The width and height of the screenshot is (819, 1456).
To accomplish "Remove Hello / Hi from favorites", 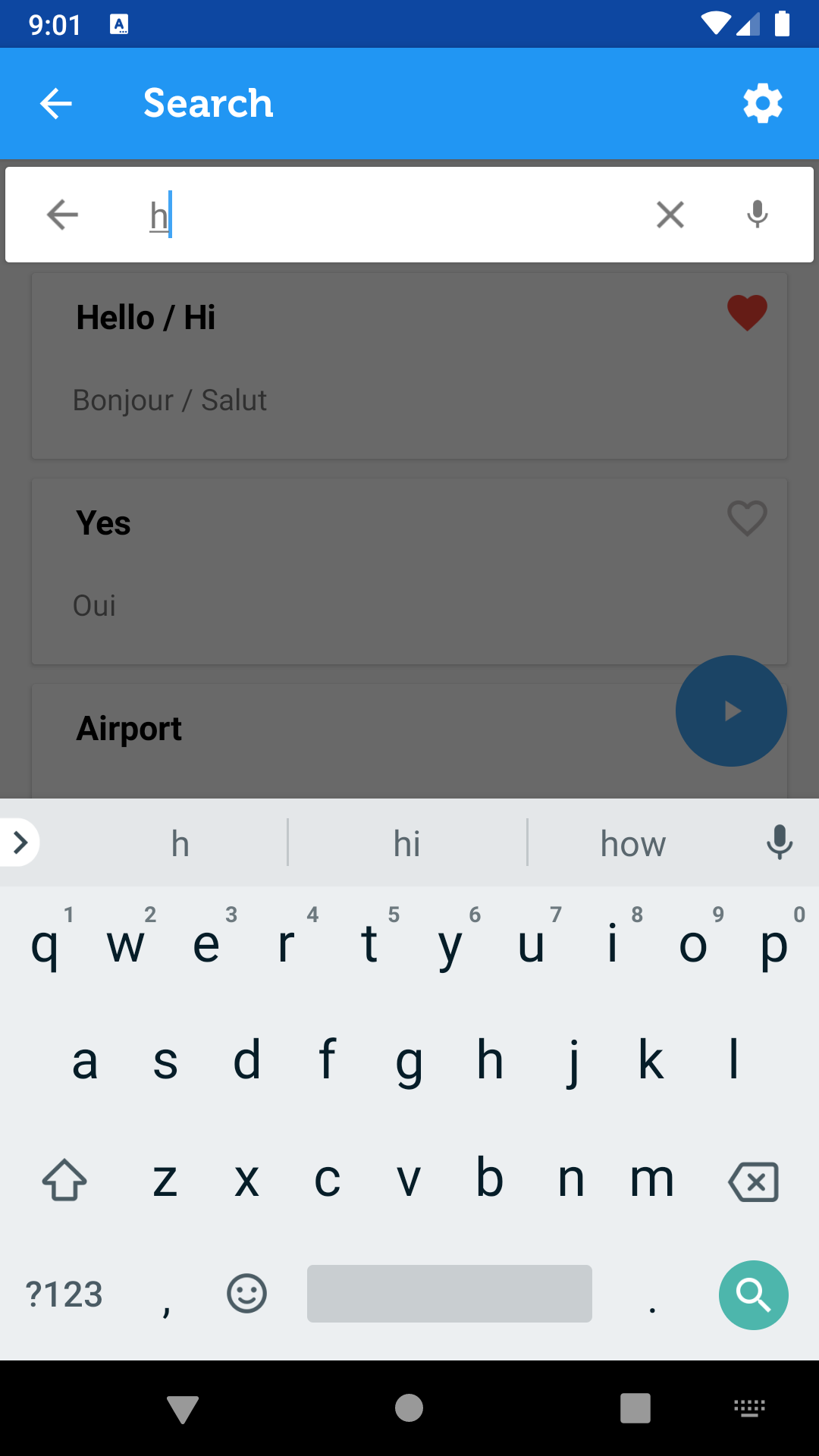I will point(747,312).
